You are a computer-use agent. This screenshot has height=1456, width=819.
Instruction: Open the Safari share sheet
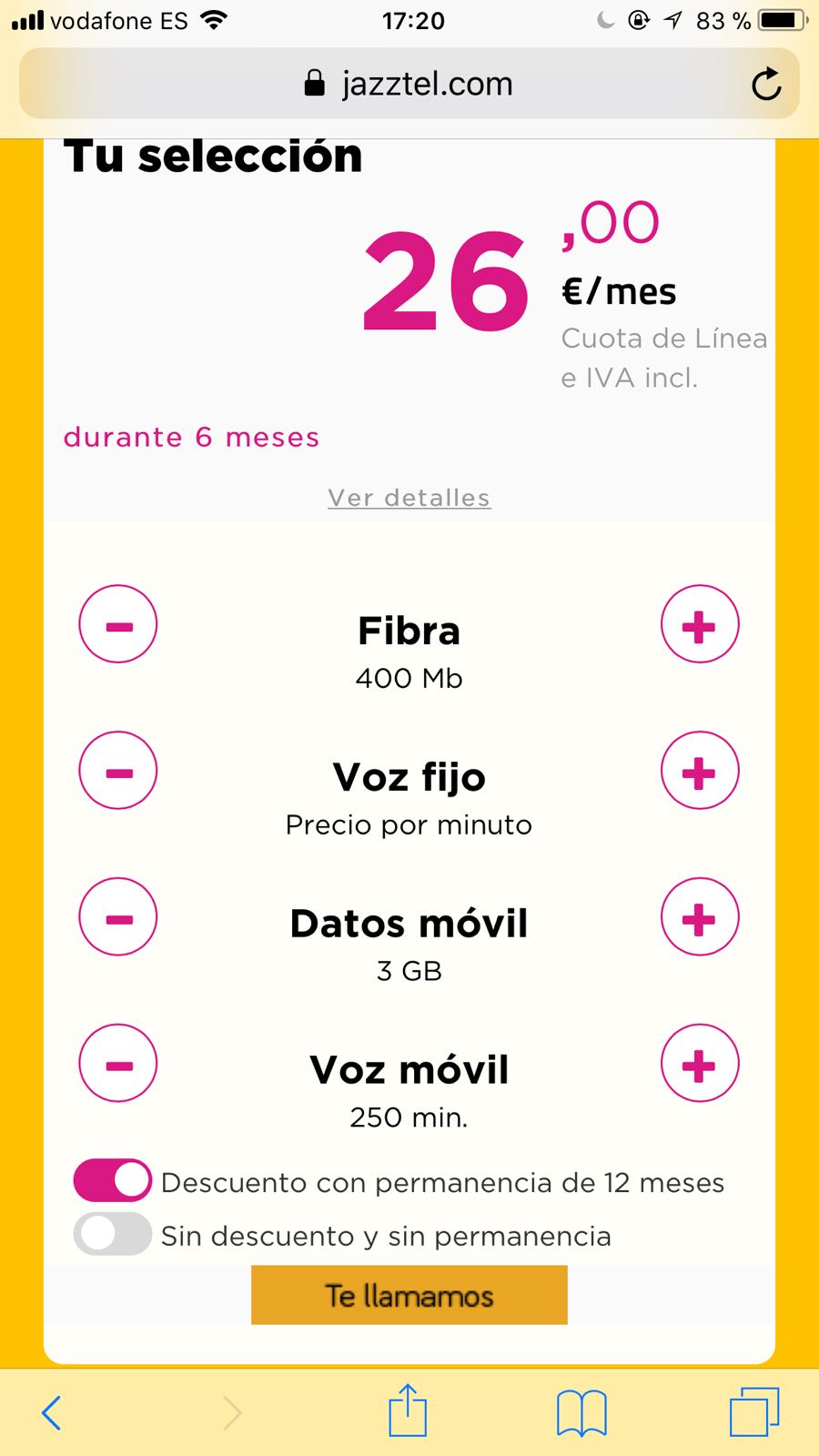pos(408,1410)
